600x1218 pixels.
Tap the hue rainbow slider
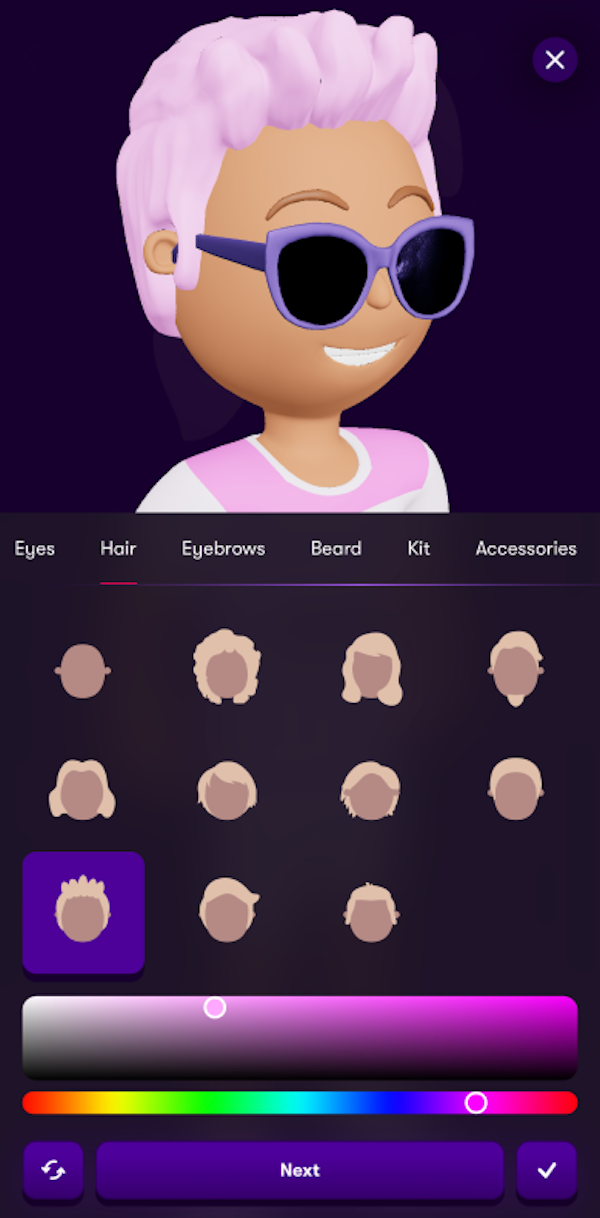(x=300, y=1103)
